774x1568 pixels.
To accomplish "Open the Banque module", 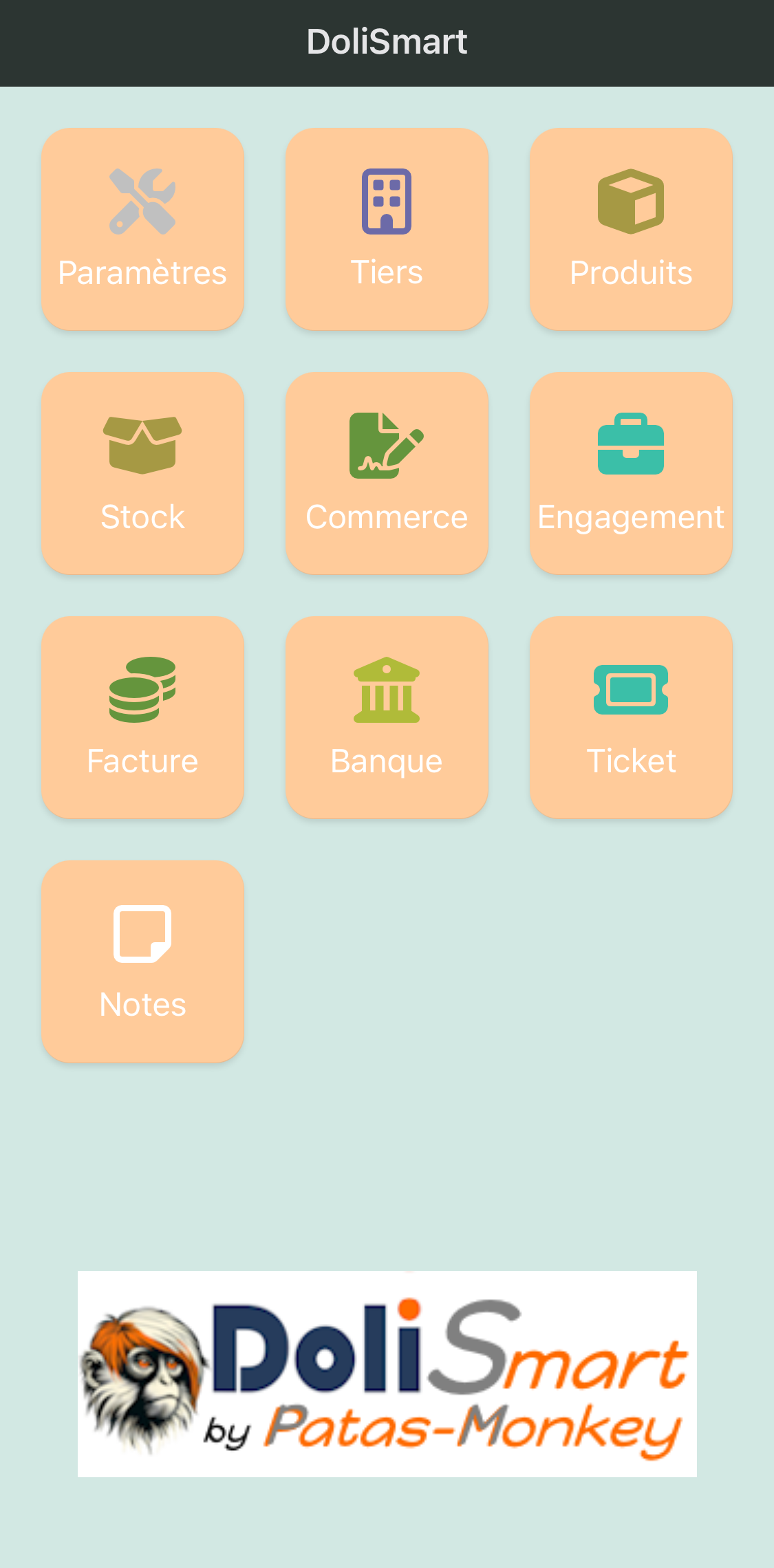I will click(387, 717).
